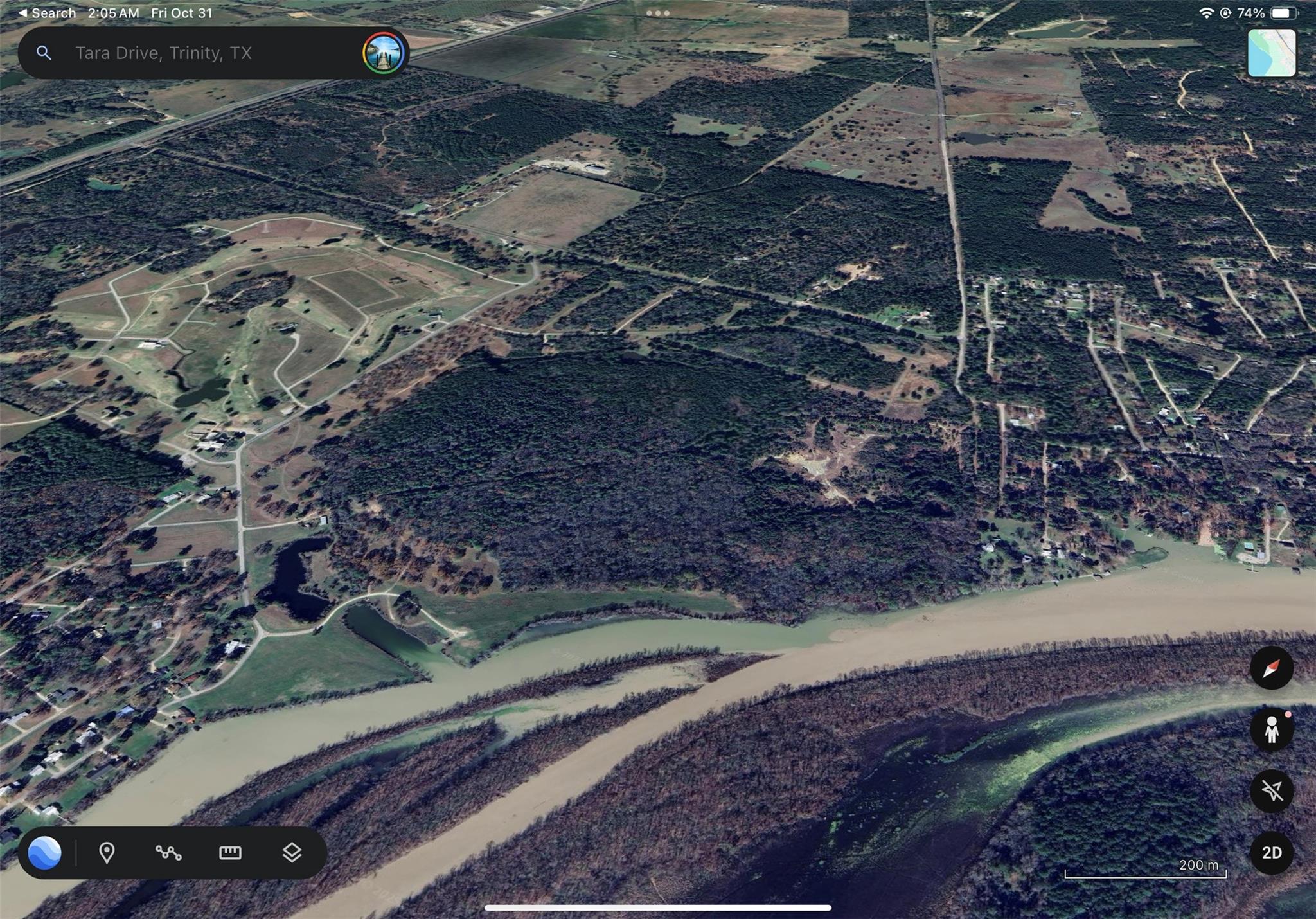Tap the my location button
Image resolution: width=1316 pixels, height=919 pixels.
pos(1271,791)
